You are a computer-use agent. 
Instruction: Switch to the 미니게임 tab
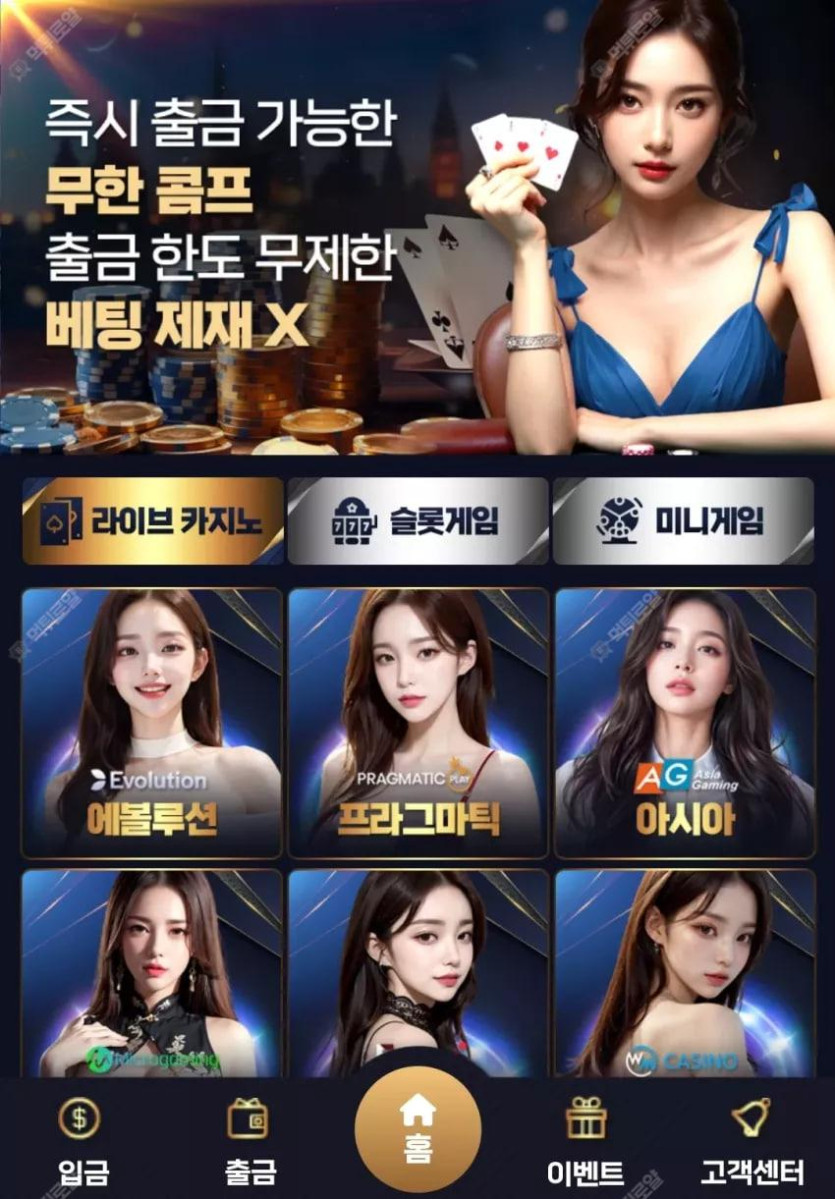pyautogui.click(x=684, y=521)
